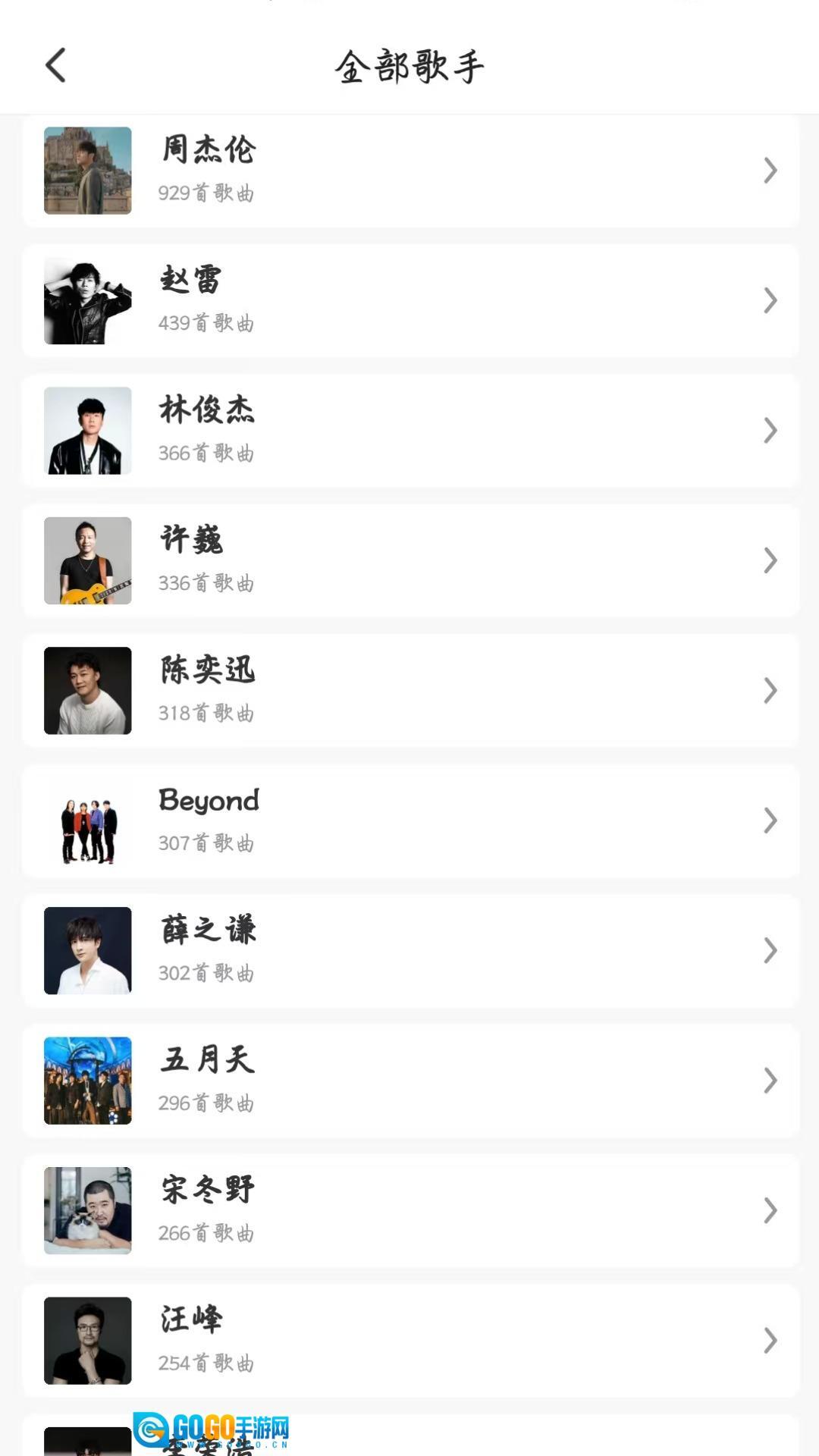
Task: Select the 汪峰 artist row
Action: 409,1341
